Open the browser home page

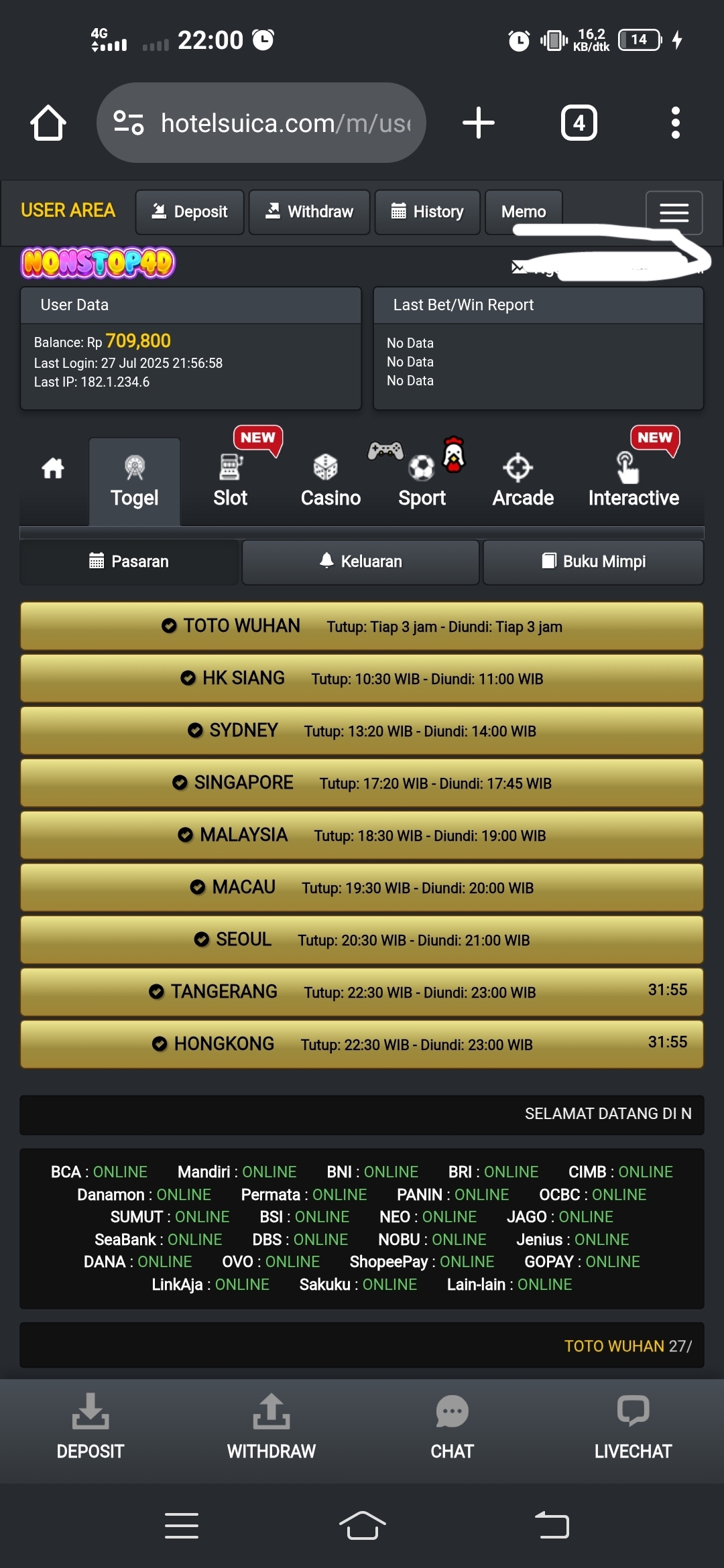(48, 123)
